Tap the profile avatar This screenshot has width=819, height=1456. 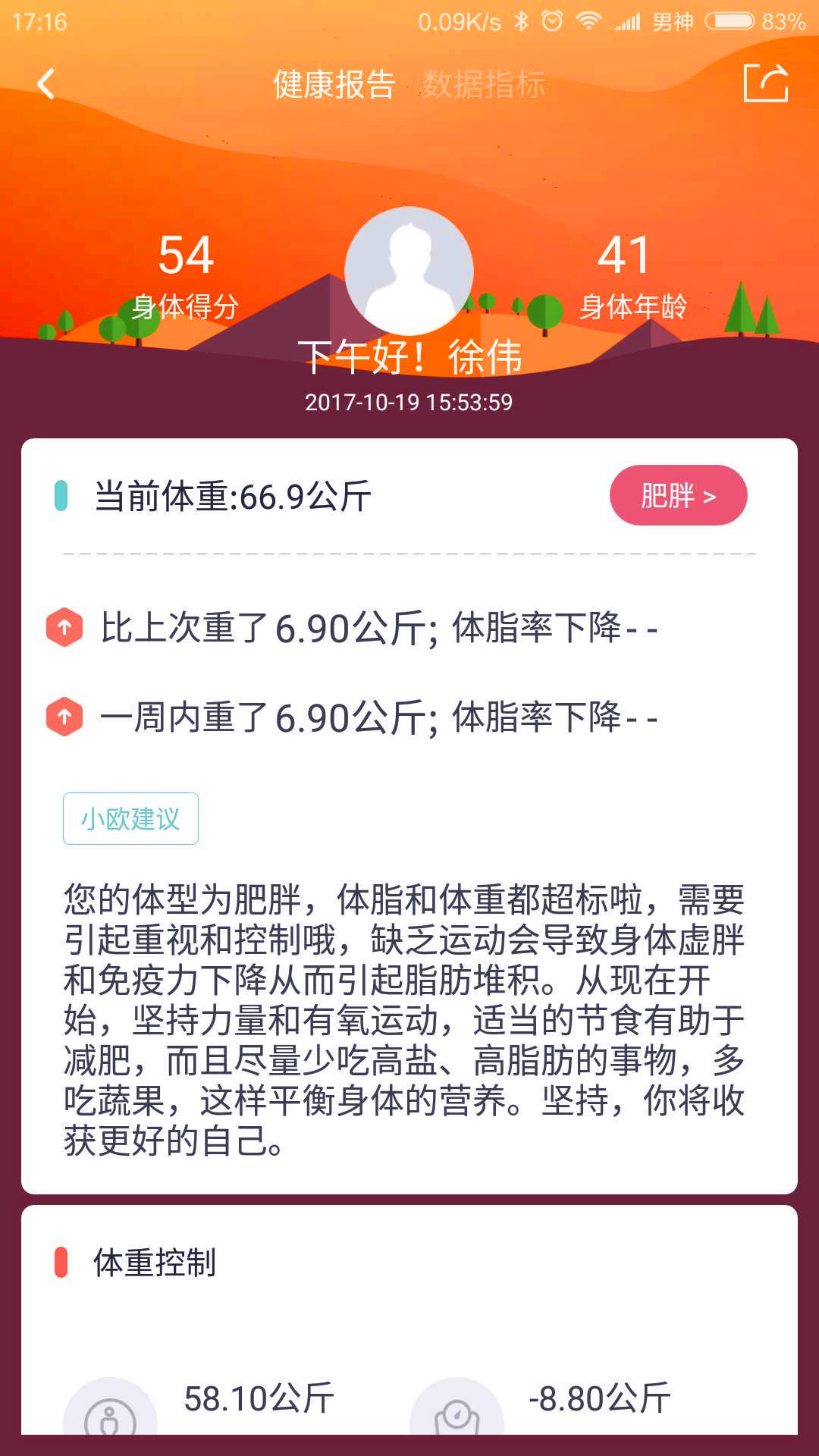(x=409, y=271)
